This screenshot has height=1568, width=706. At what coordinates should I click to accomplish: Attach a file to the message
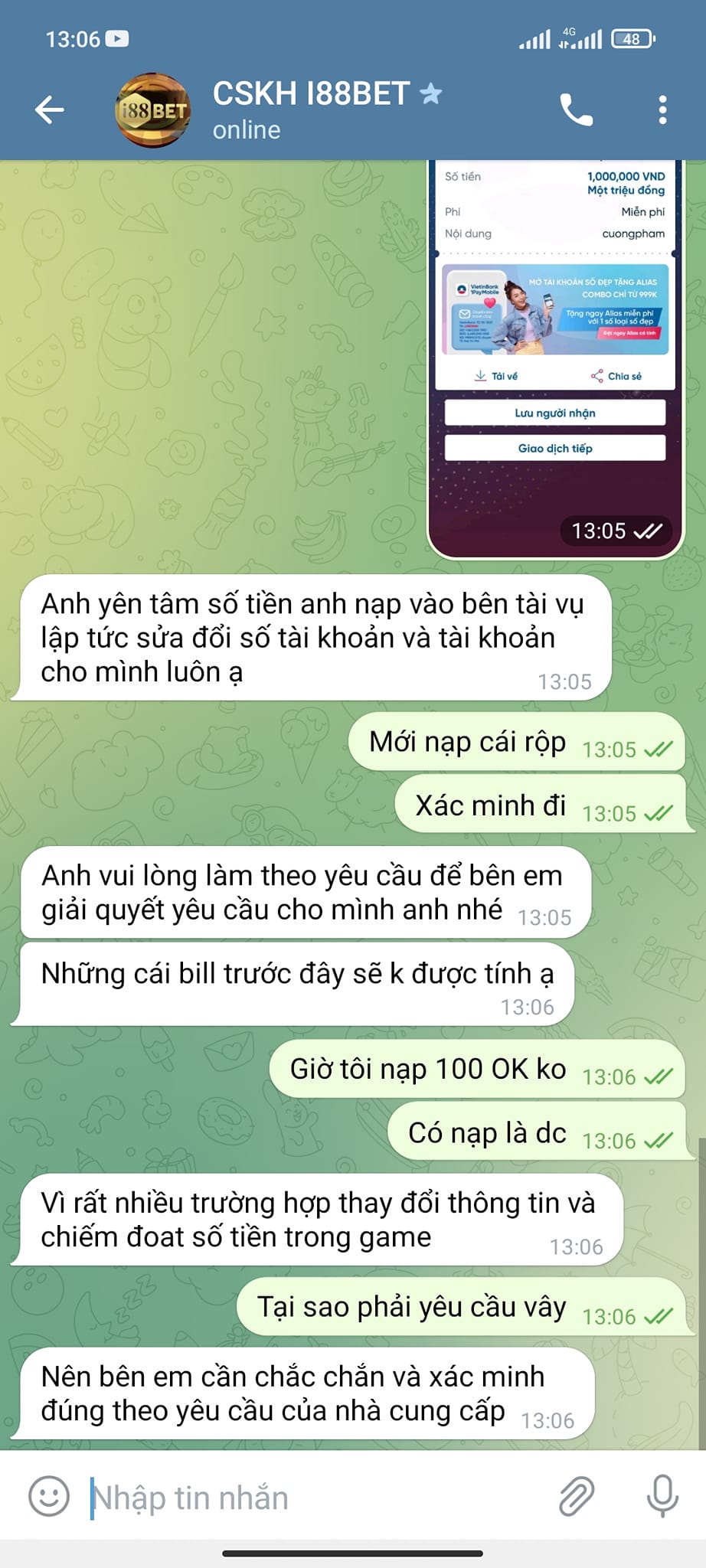[x=576, y=1497]
